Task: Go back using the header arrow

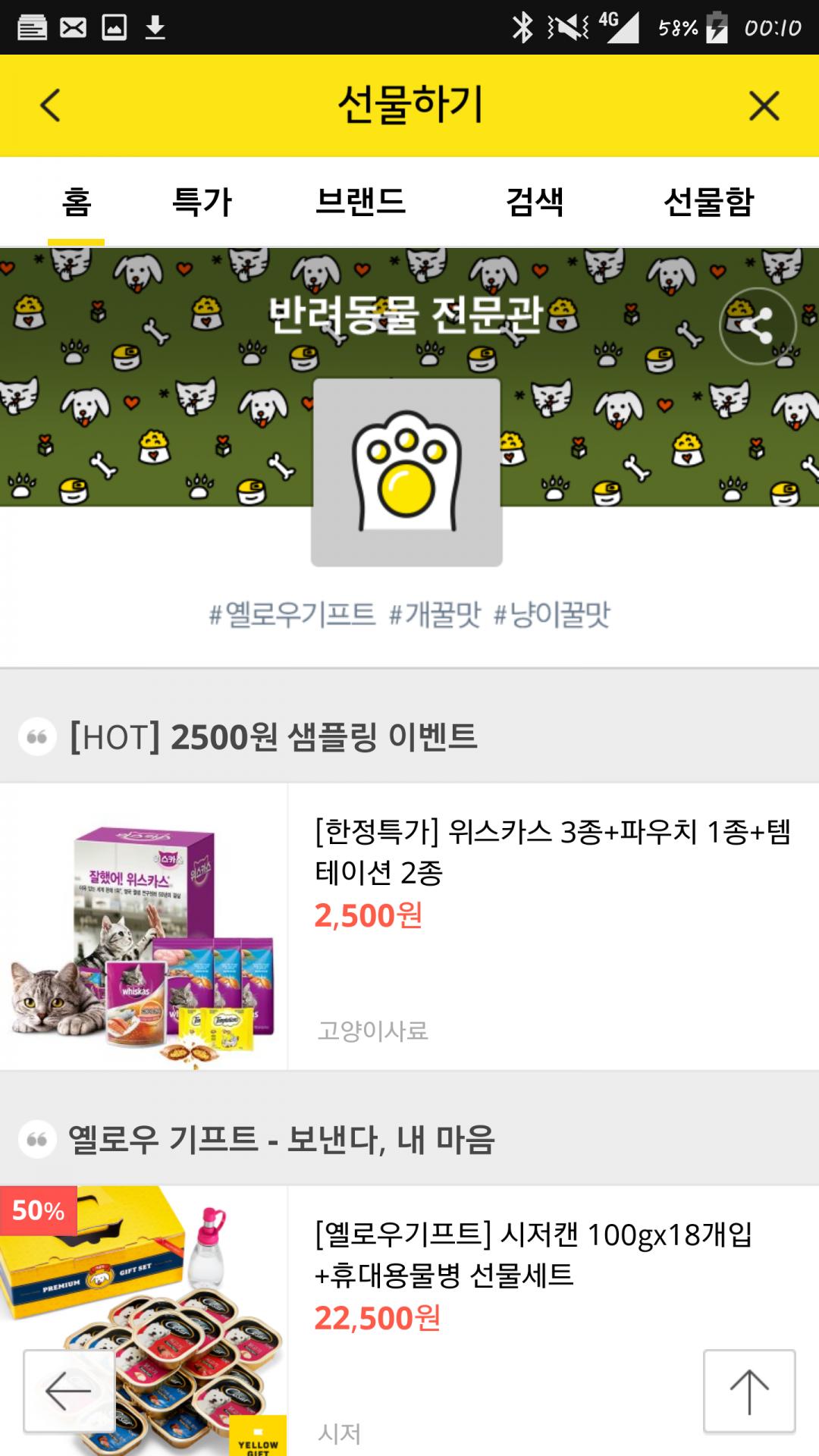Action: [50, 105]
